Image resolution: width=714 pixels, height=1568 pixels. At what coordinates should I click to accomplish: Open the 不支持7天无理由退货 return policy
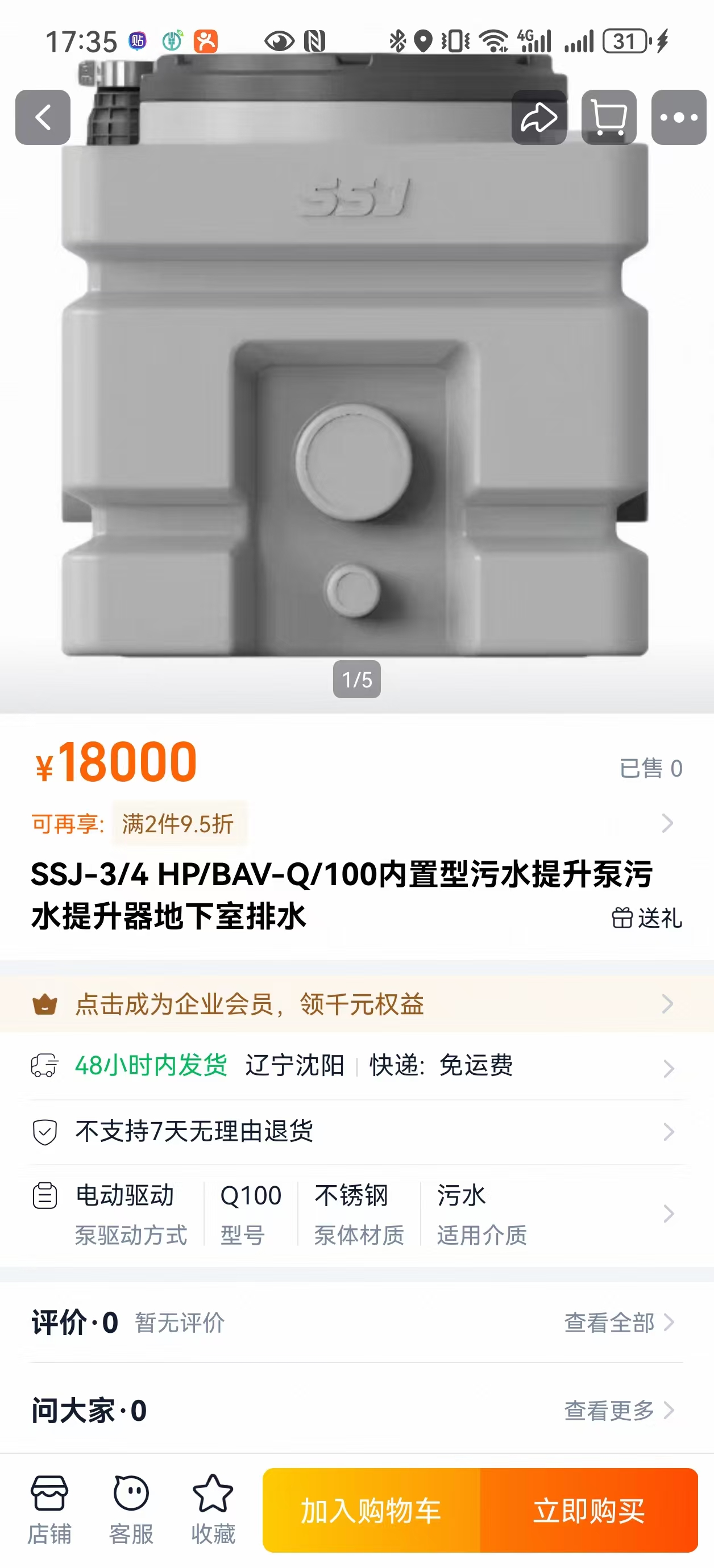pos(357,1132)
